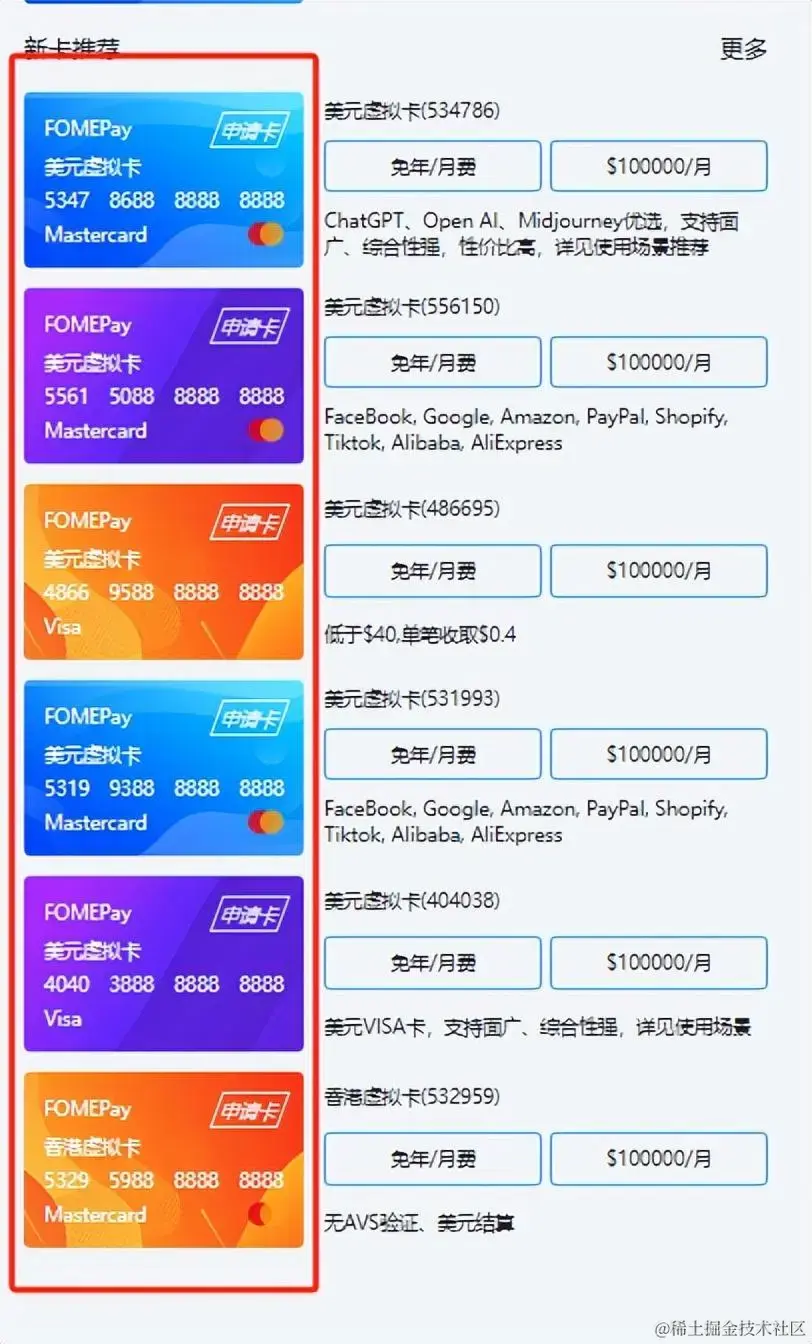Open 更多 to see more new cards
Viewport: 812px width, 1344px height.
tap(743, 48)
